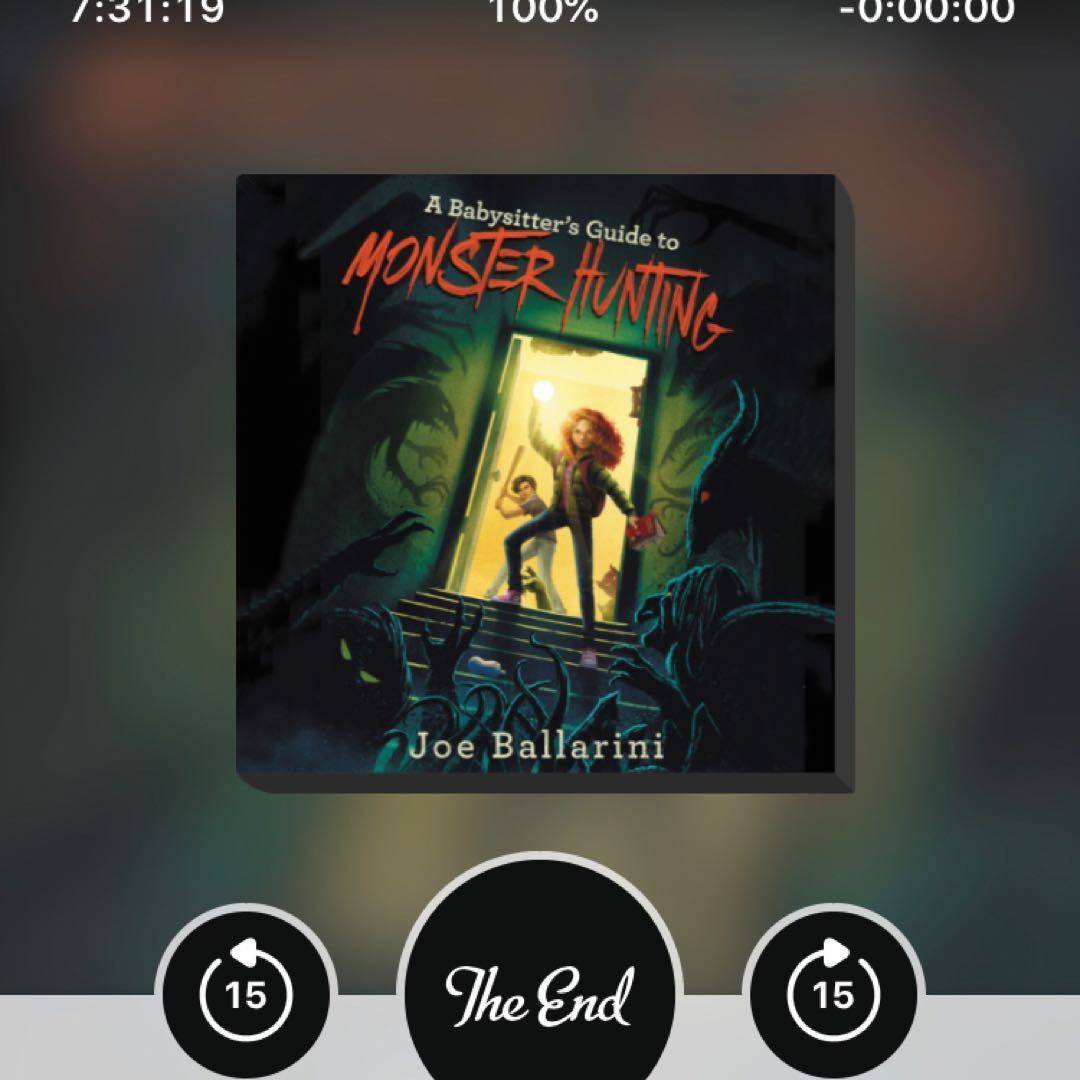The width and height of the screenshot is (1080, 1080).
Task: Rewind the audiobook 15 seconds
Action: (x=245, y=994)
